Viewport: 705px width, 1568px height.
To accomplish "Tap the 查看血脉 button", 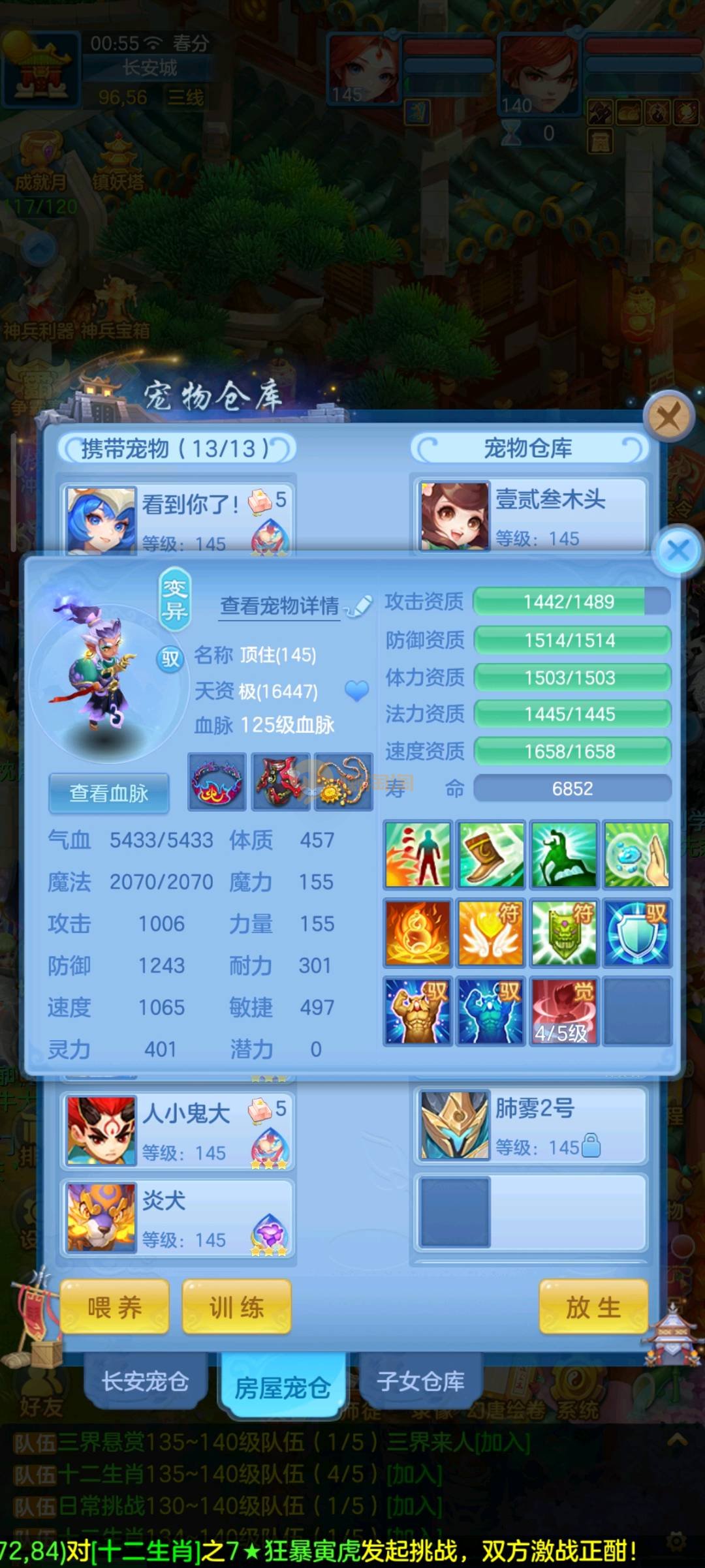I will point(109,793).
